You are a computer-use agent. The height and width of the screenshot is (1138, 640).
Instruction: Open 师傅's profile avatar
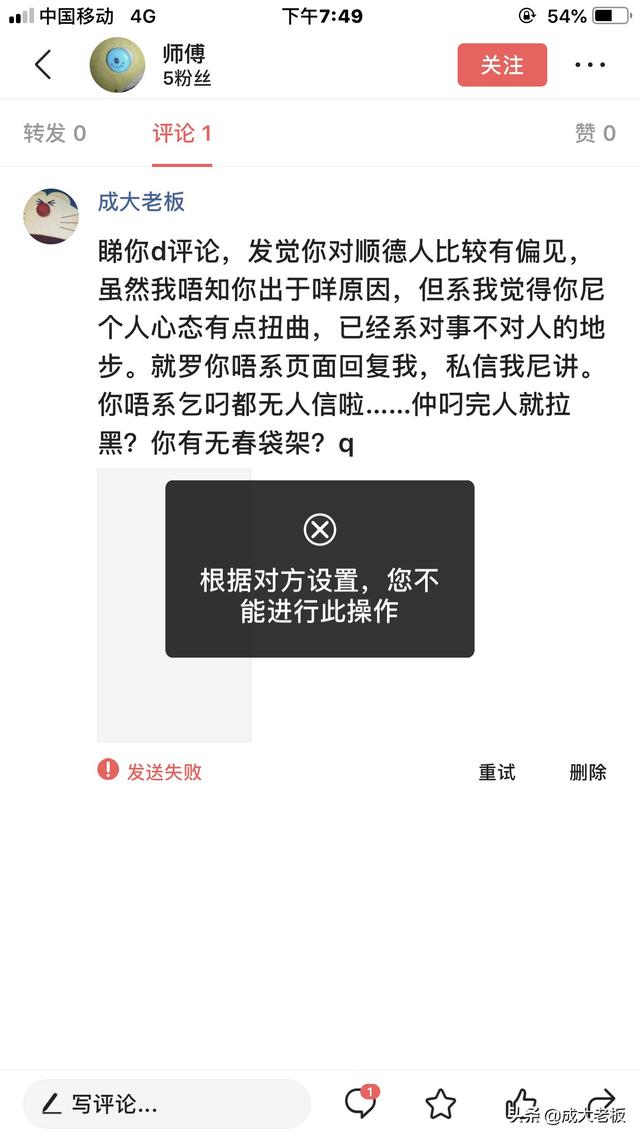(117, 65)
